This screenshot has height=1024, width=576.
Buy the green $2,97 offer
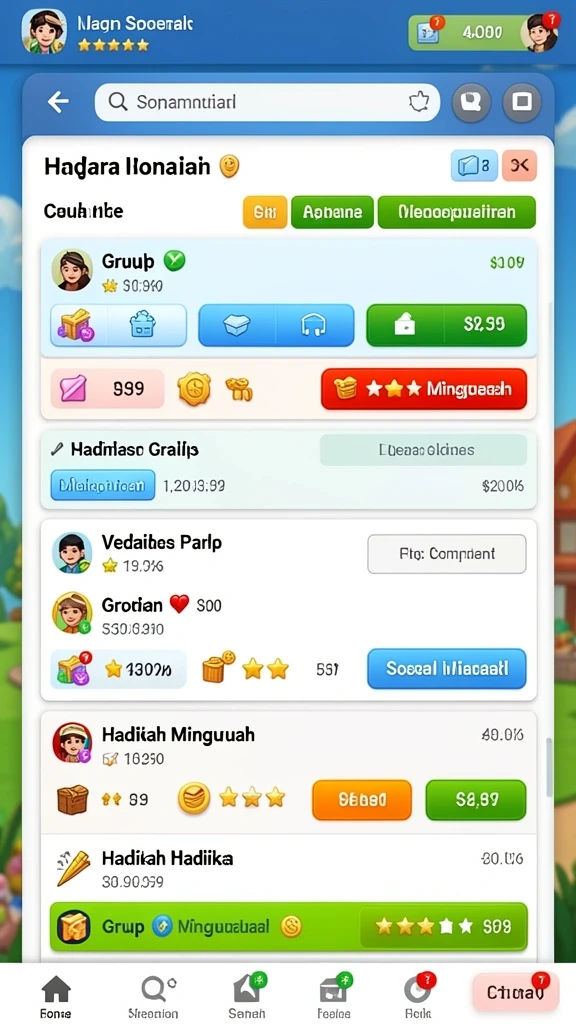[x=475, y=800]
